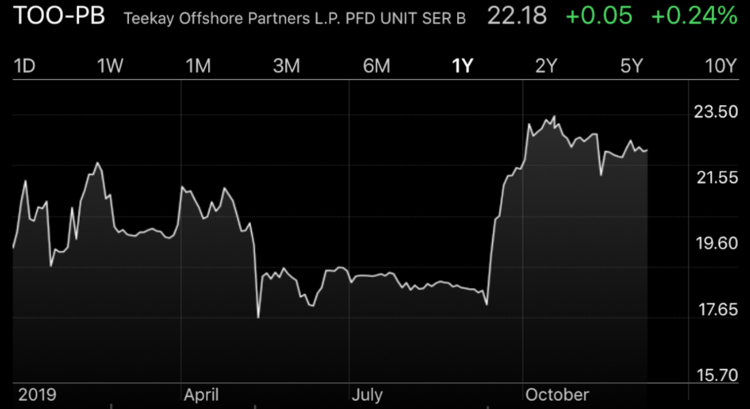
Task: Show the 1M chart range
Action: point(198,66)
